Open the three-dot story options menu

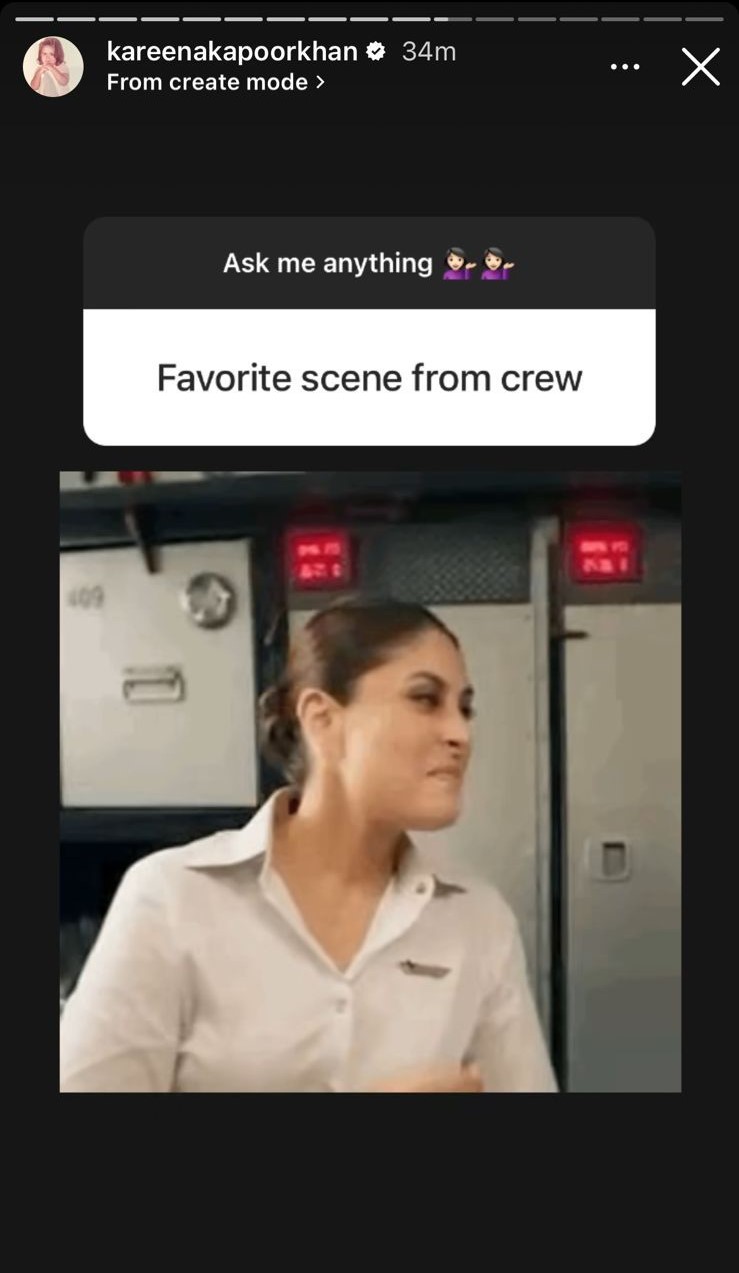coord(625,67)
